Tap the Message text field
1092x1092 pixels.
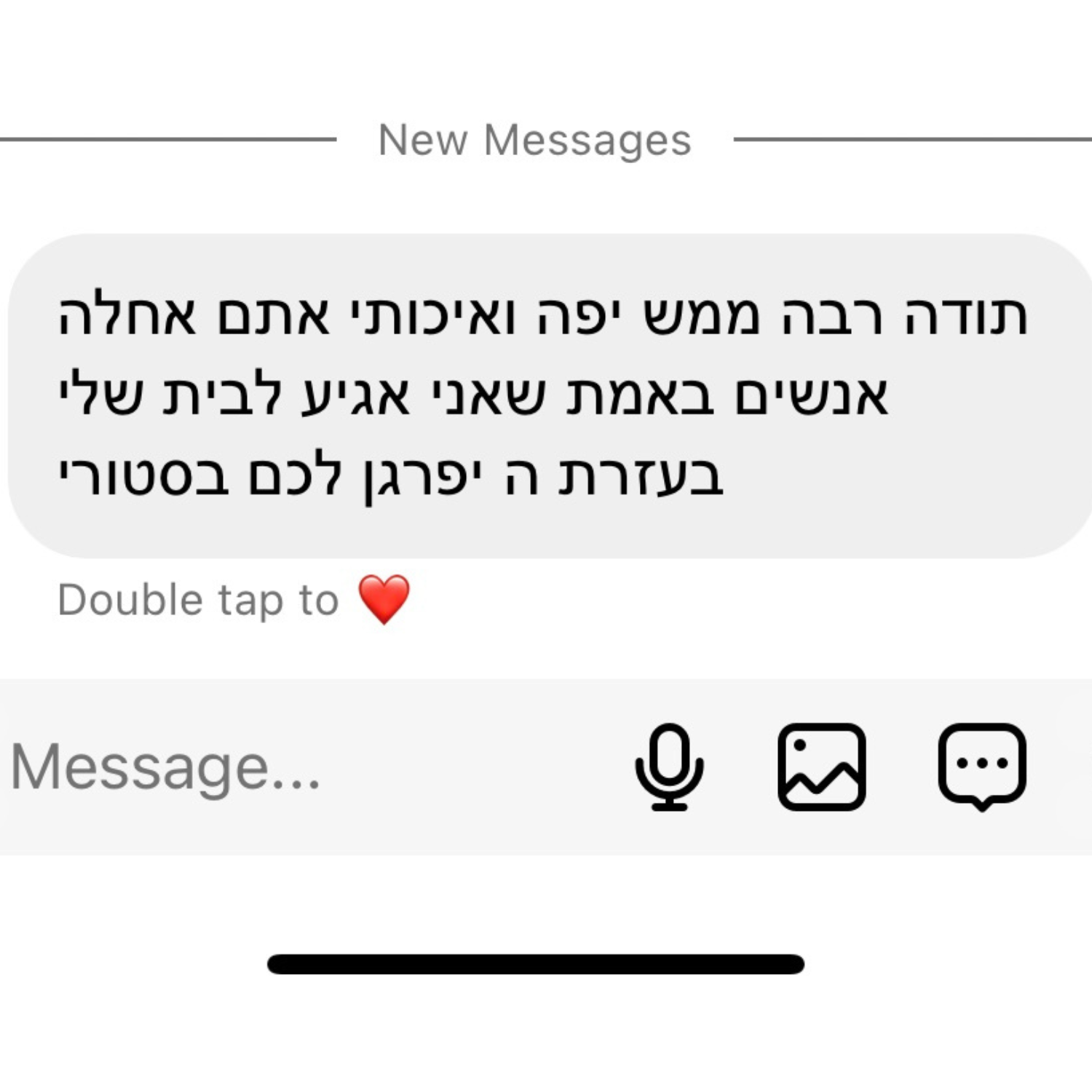tap(291, 767)
